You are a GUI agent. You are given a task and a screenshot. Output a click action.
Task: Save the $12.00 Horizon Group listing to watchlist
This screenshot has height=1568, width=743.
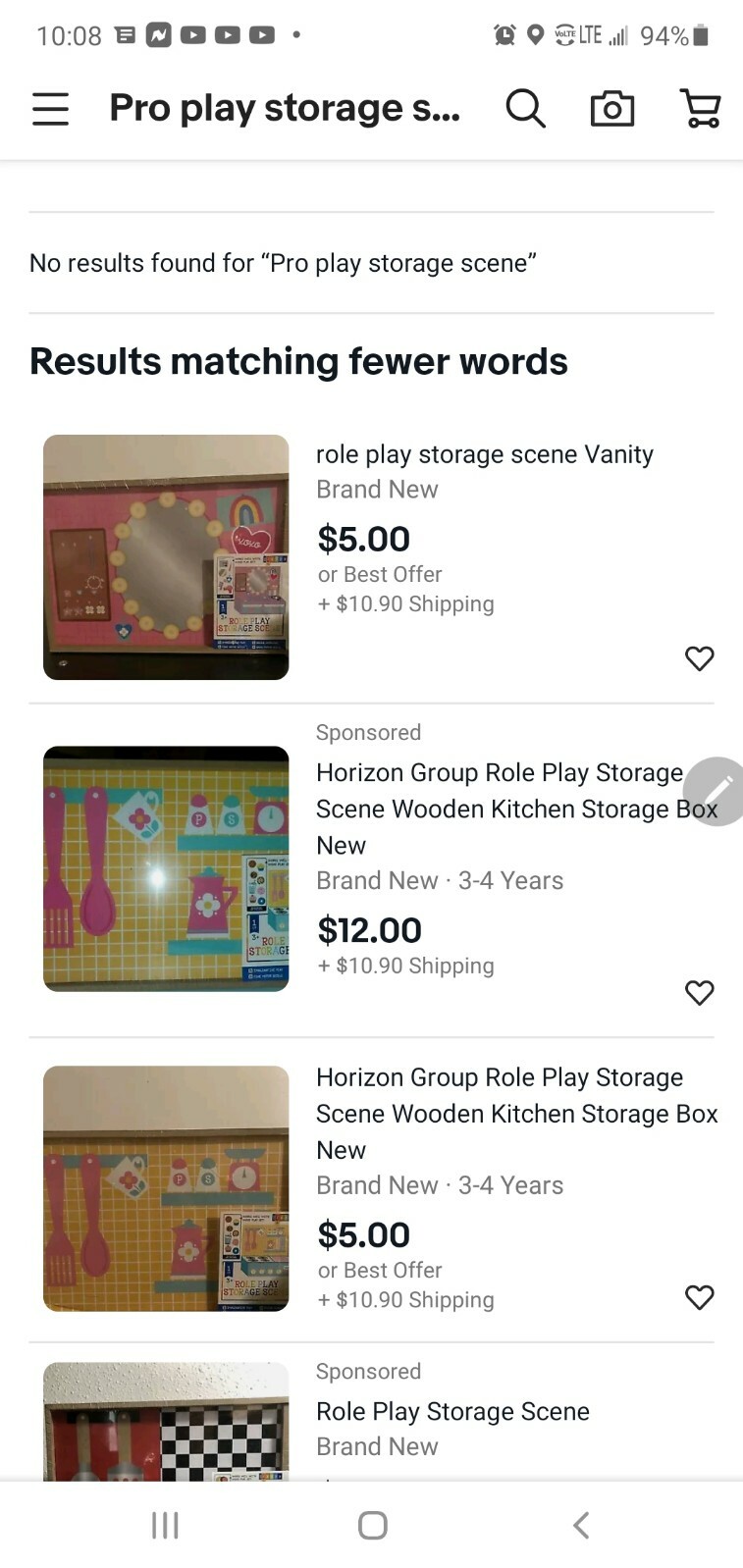click(699, 992)
